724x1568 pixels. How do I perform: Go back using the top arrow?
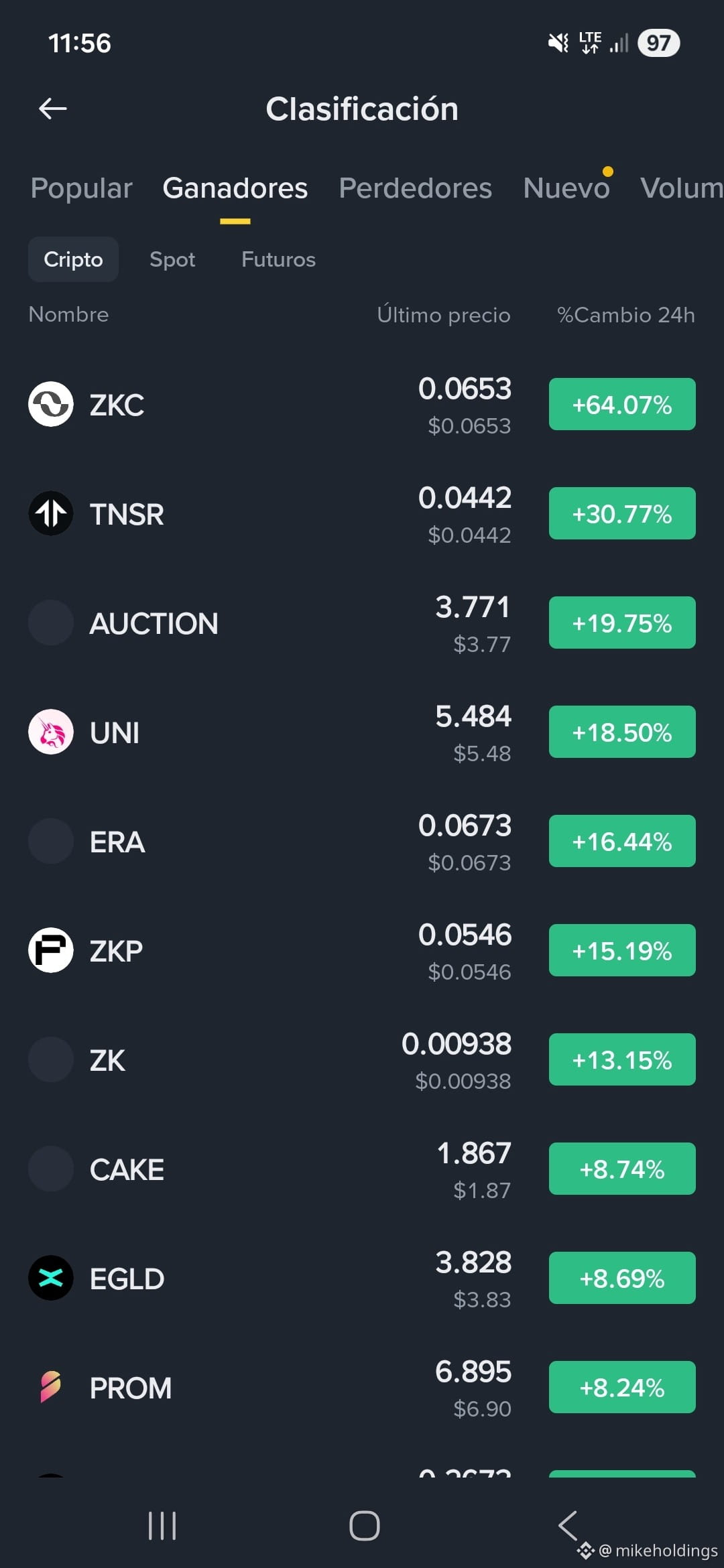pyautogui.click(x=52, y=109)
